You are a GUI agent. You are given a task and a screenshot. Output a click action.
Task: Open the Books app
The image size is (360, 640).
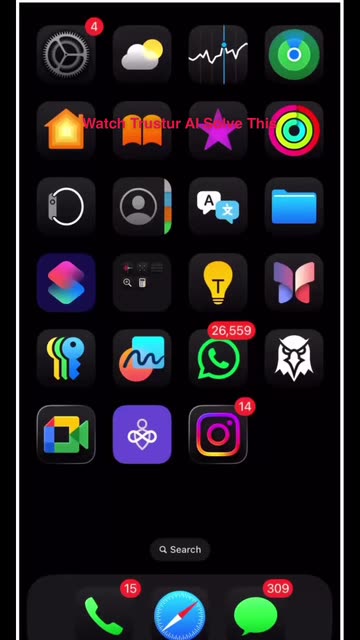pos(142,130)
